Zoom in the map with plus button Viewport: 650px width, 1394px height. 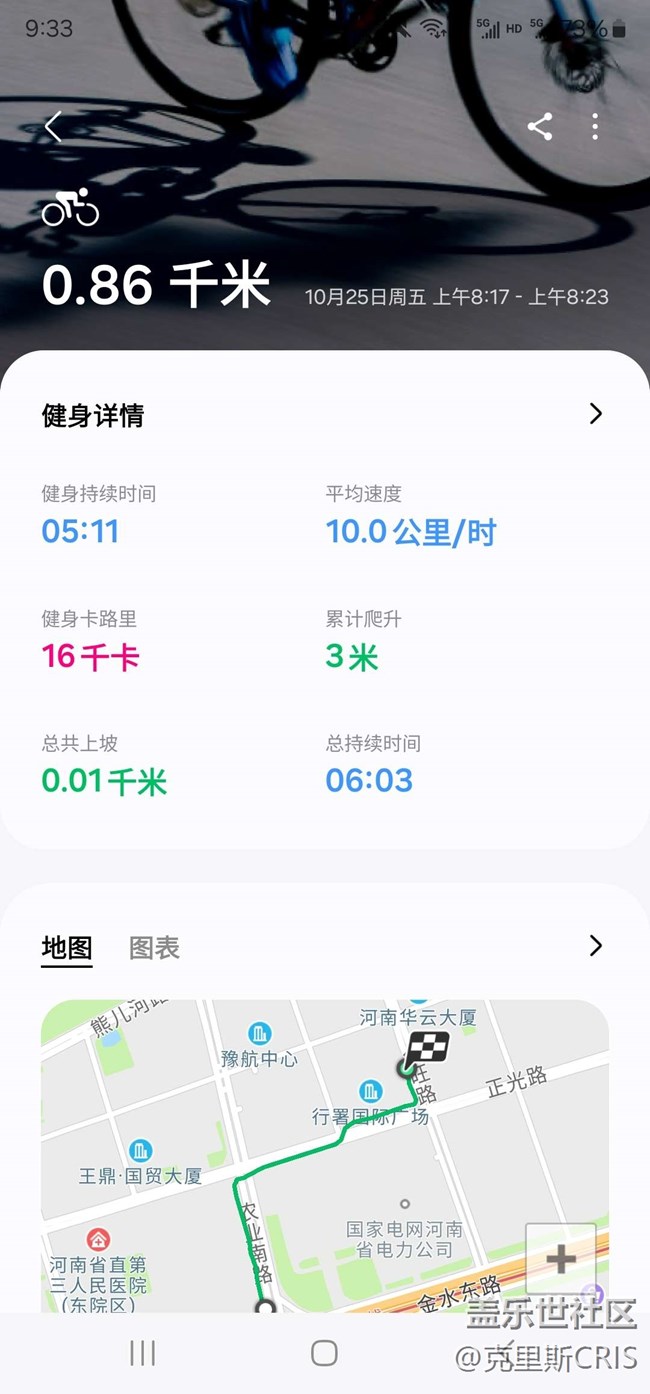[x=560, y=1259]
